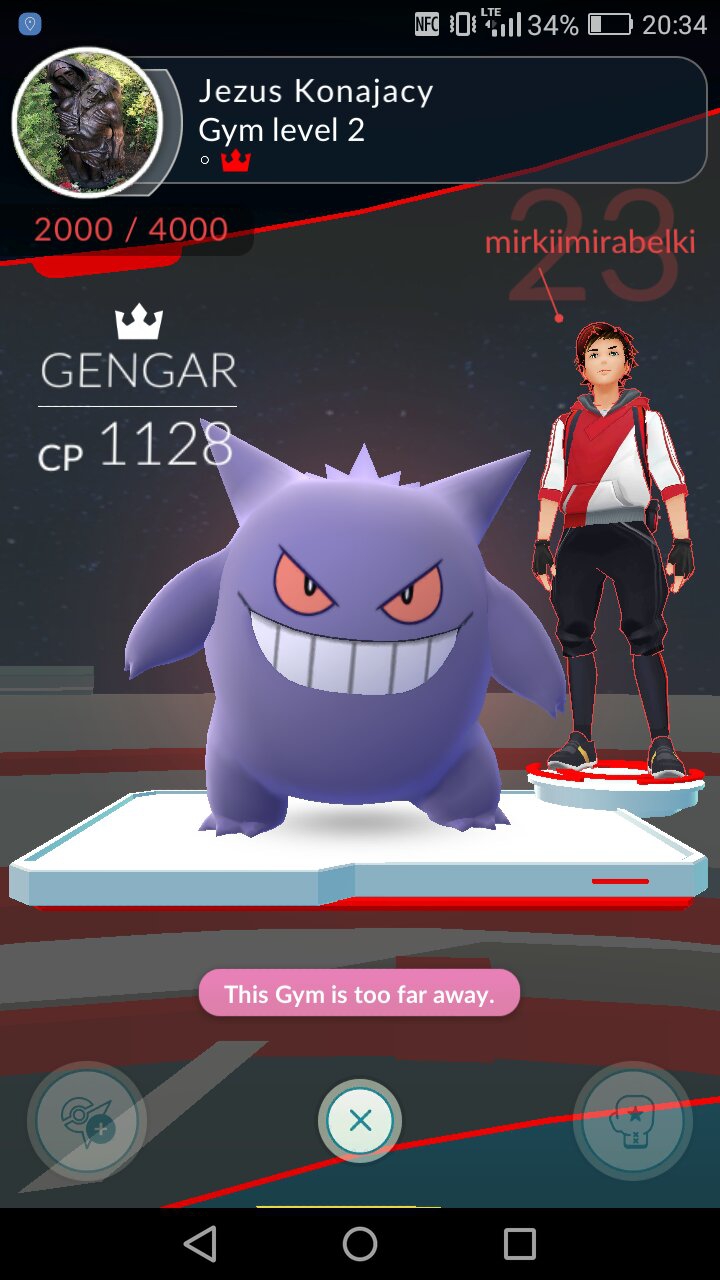Image resolution: width=720 pixels, height=1280 pixels.
Task: Add a Pokémon to the gym
Action: coord(86,1120)
